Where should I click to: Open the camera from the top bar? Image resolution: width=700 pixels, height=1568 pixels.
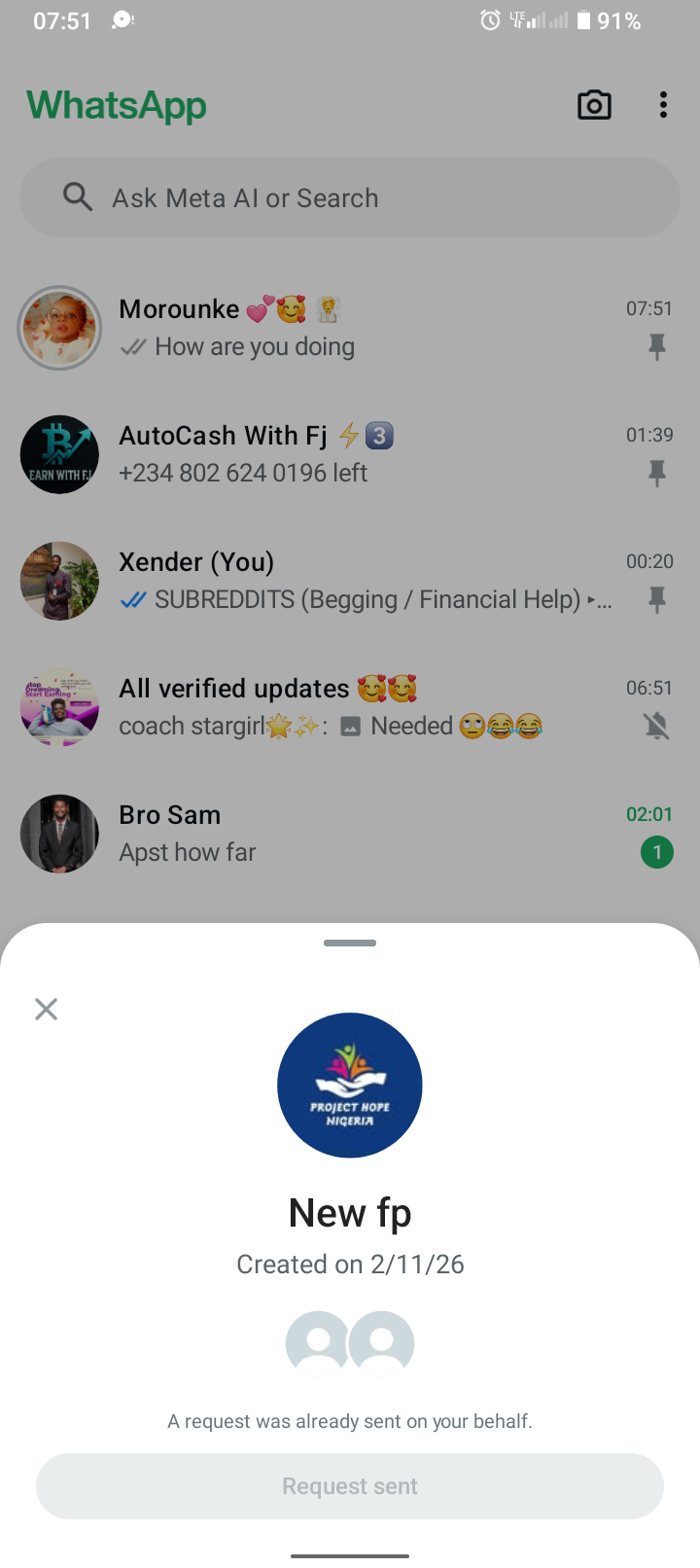tap(594, 105)
